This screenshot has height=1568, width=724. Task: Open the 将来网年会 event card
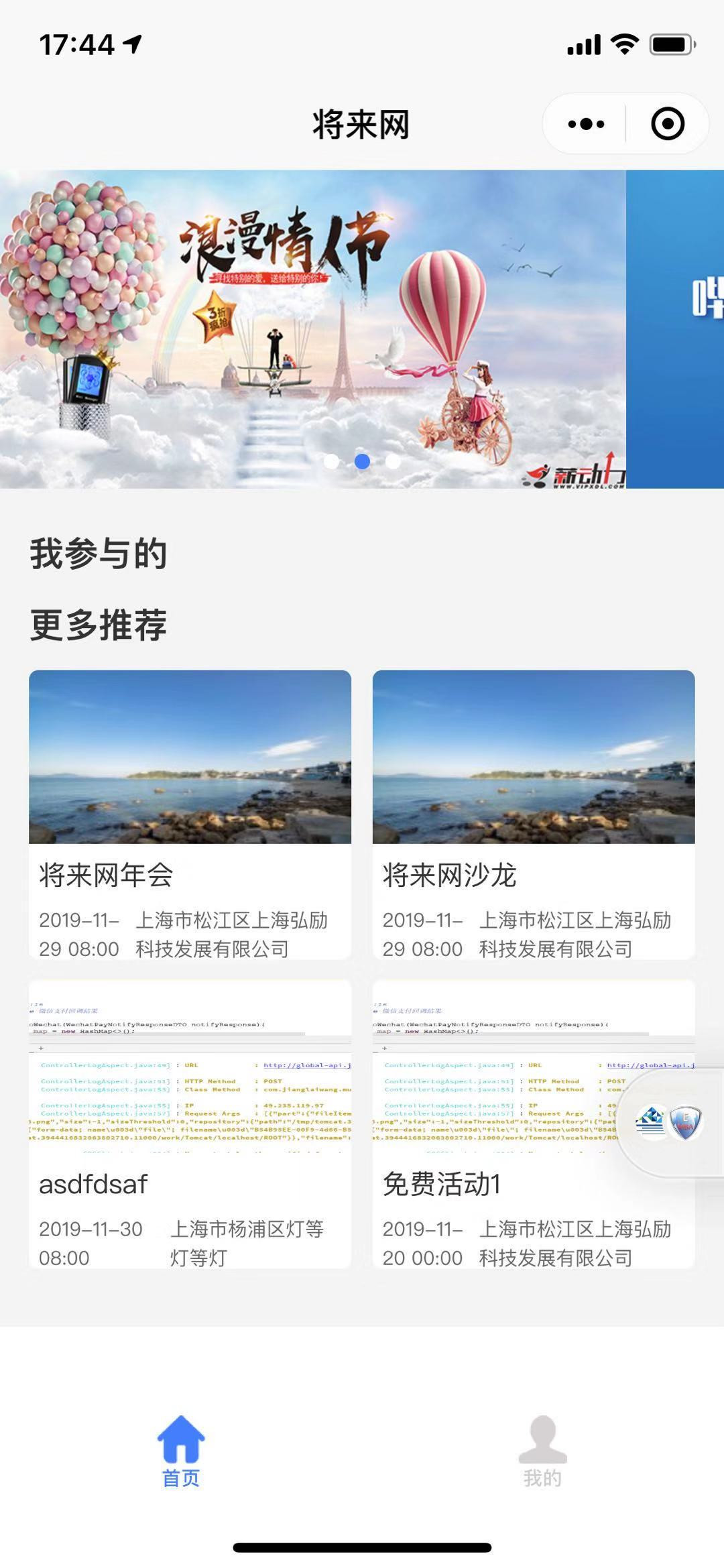point(190,814)
